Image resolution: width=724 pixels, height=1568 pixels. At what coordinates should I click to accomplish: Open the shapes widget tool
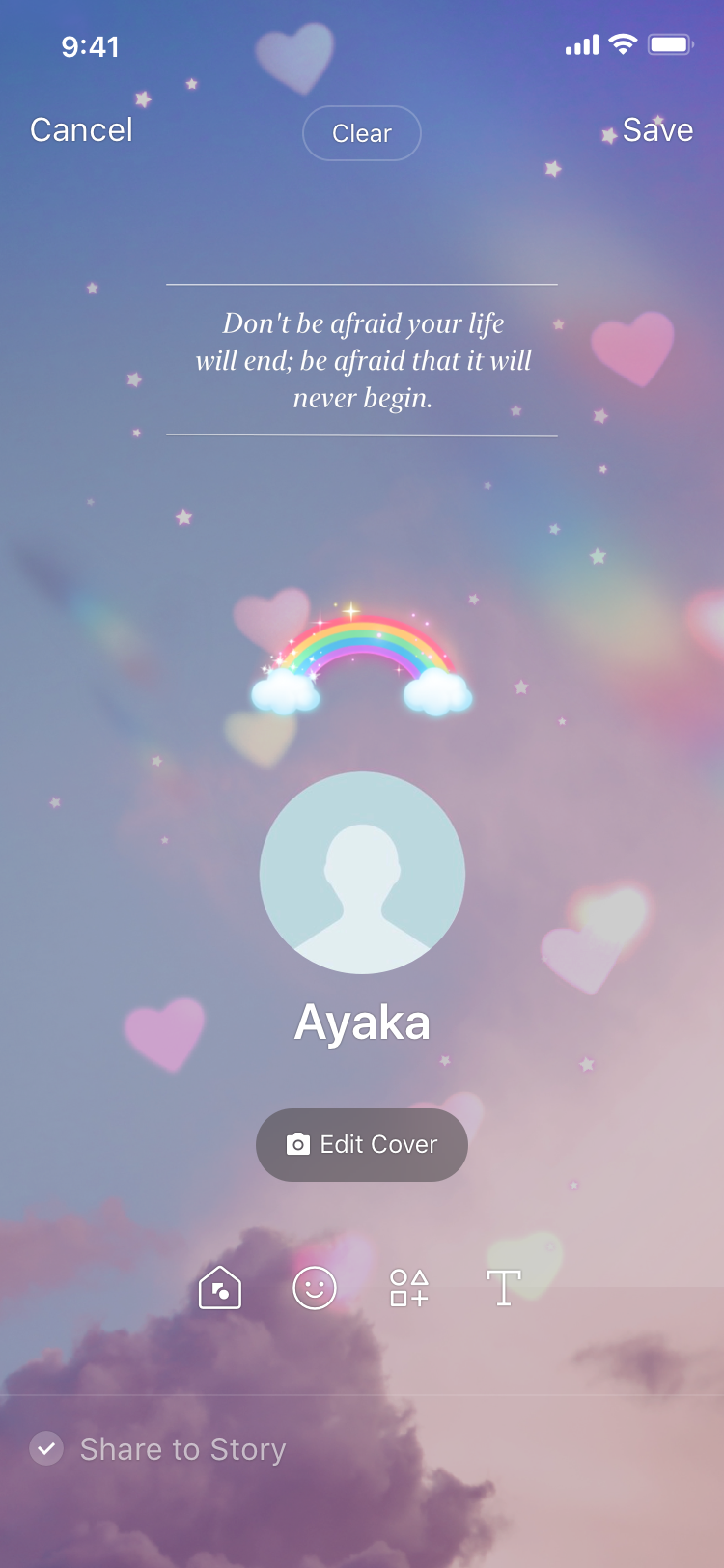pos(409,1288)
